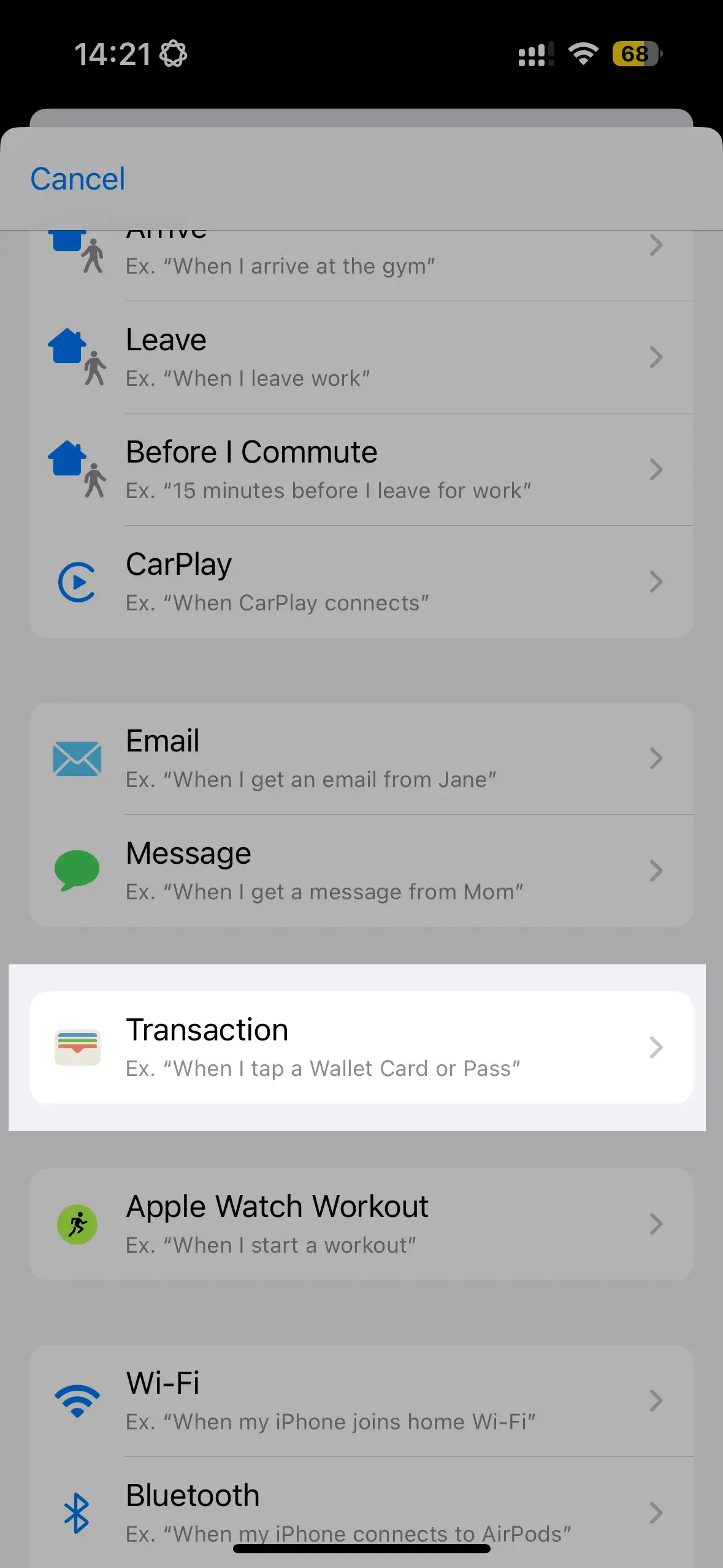Choose the Message trigger
The image size is (723, 1568).
coord(361,871)
